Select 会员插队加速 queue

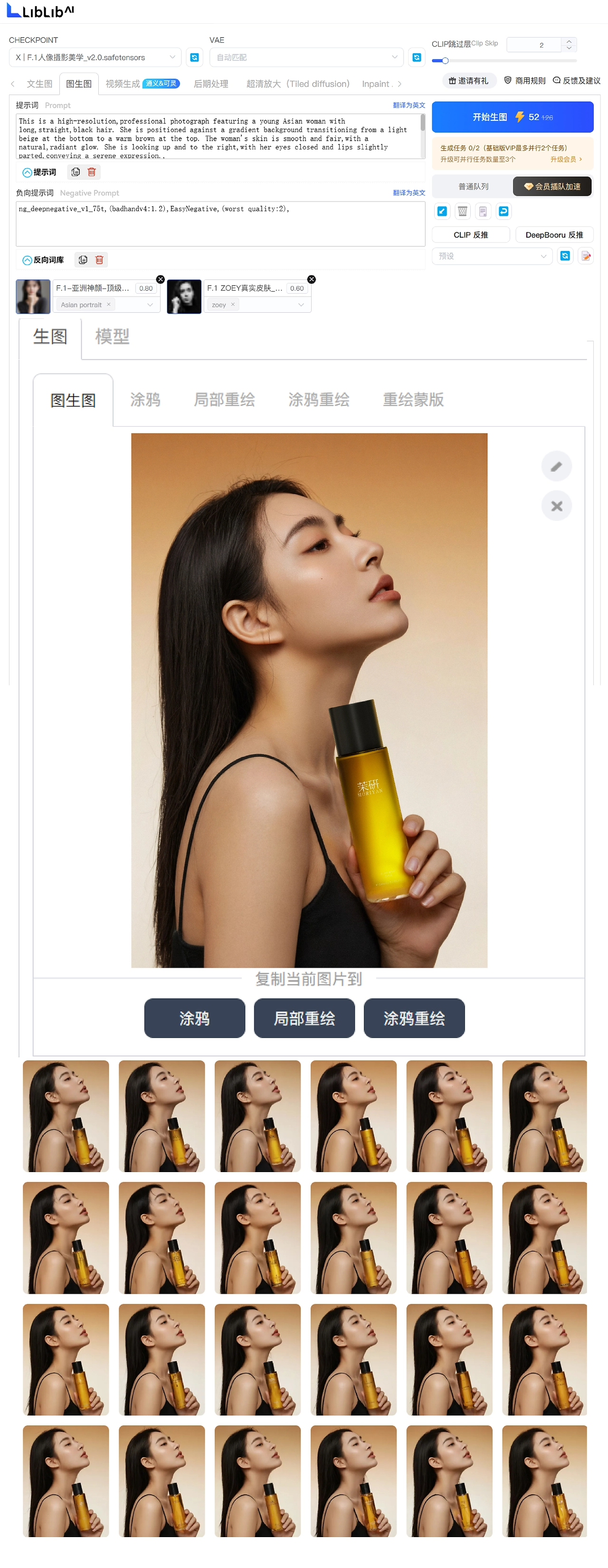pos(551,186)
